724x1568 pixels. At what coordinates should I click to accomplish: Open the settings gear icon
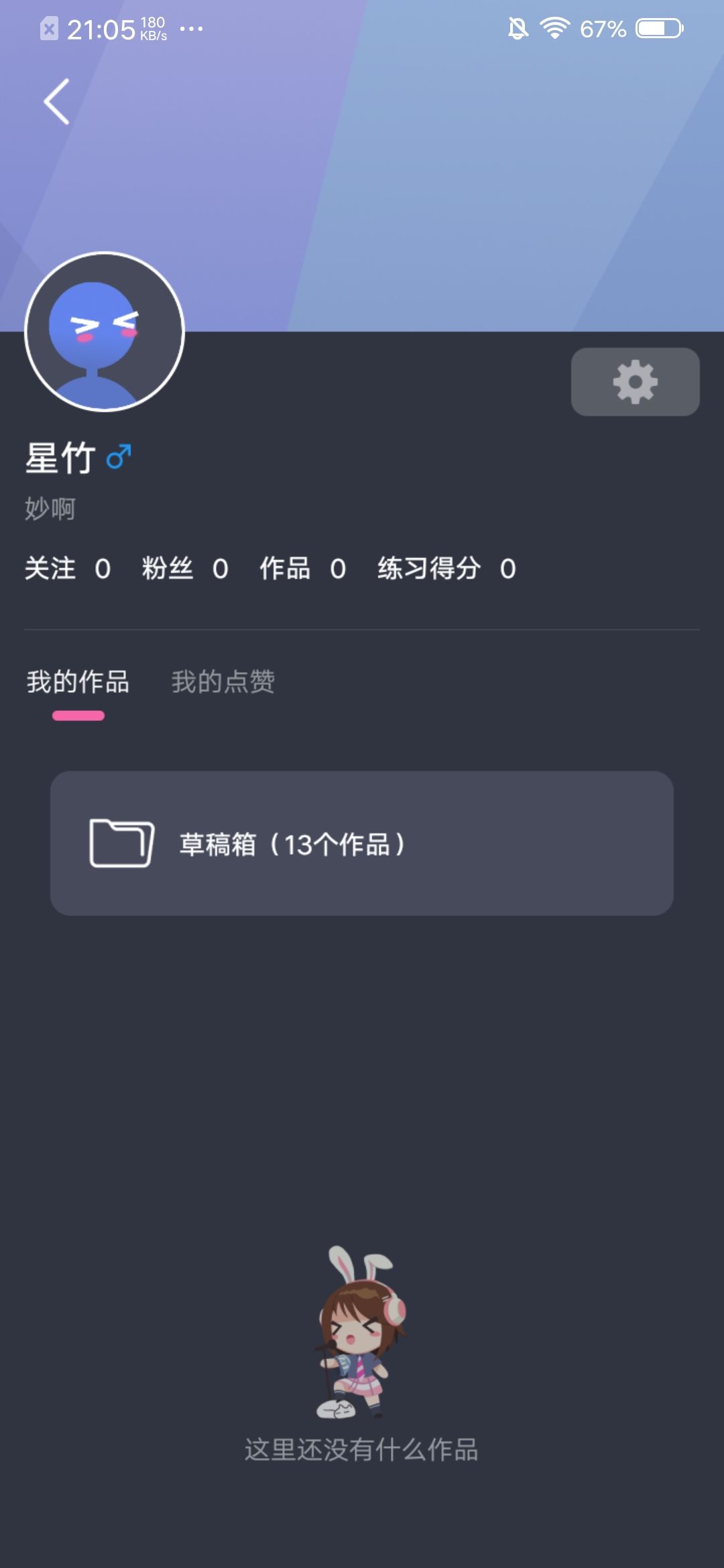[635, 382]
